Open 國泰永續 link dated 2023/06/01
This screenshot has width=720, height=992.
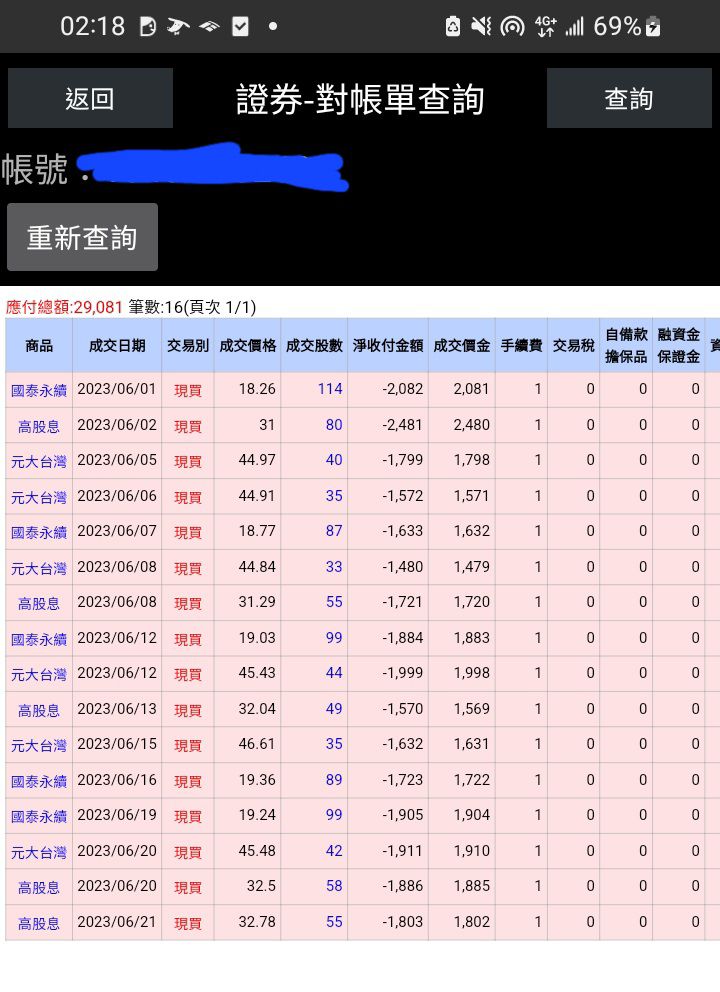[39, 390]
